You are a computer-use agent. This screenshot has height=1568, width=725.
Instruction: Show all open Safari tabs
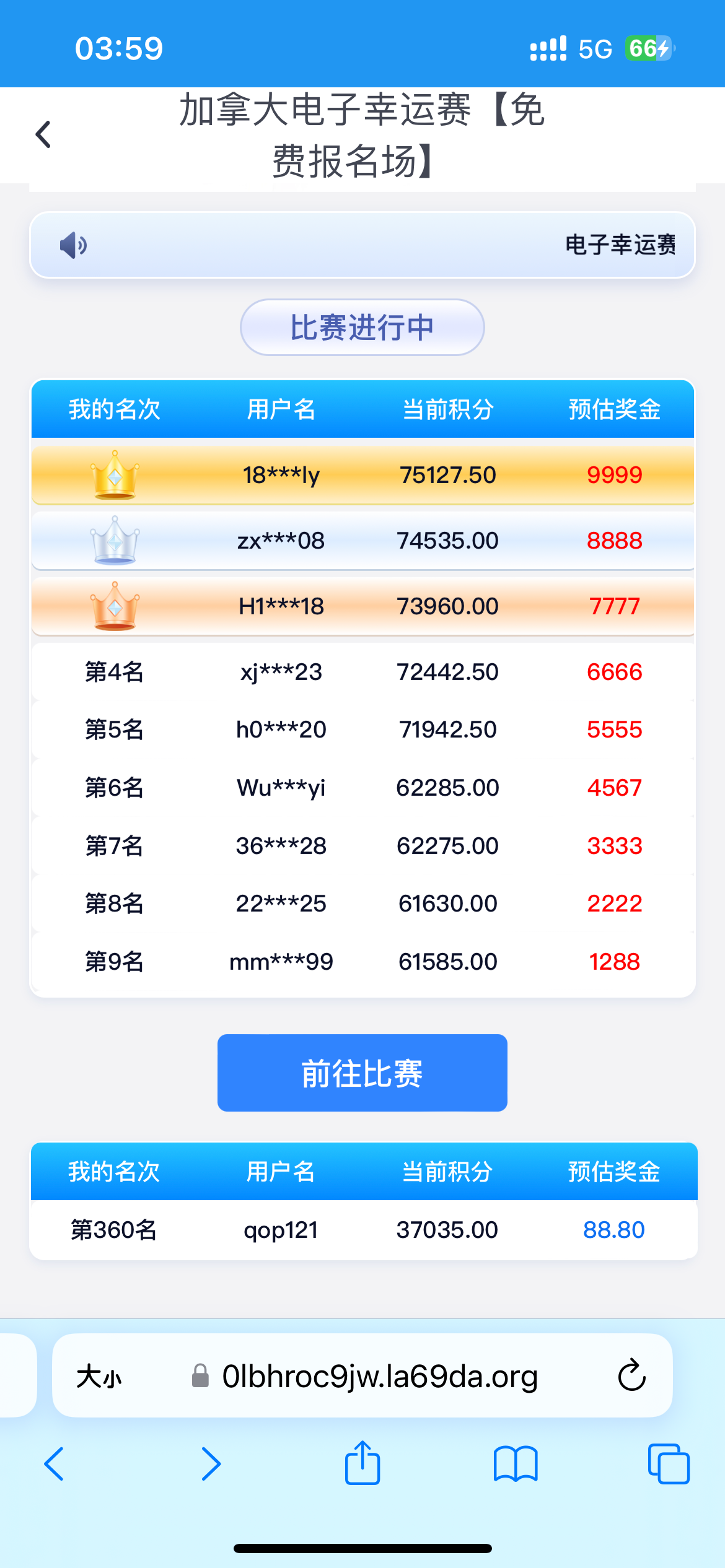(668, 1464)
